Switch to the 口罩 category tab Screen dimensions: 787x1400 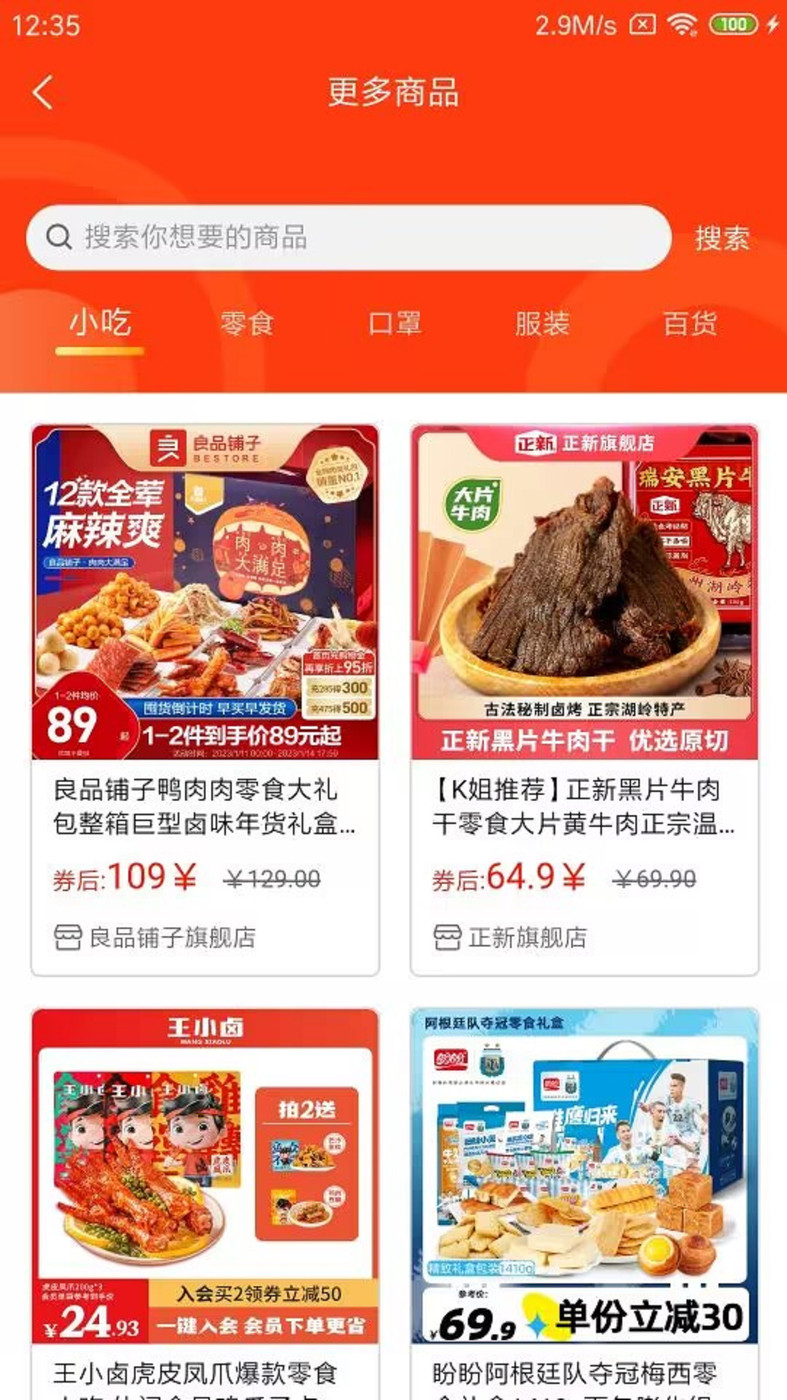click(x=397, y=322)
